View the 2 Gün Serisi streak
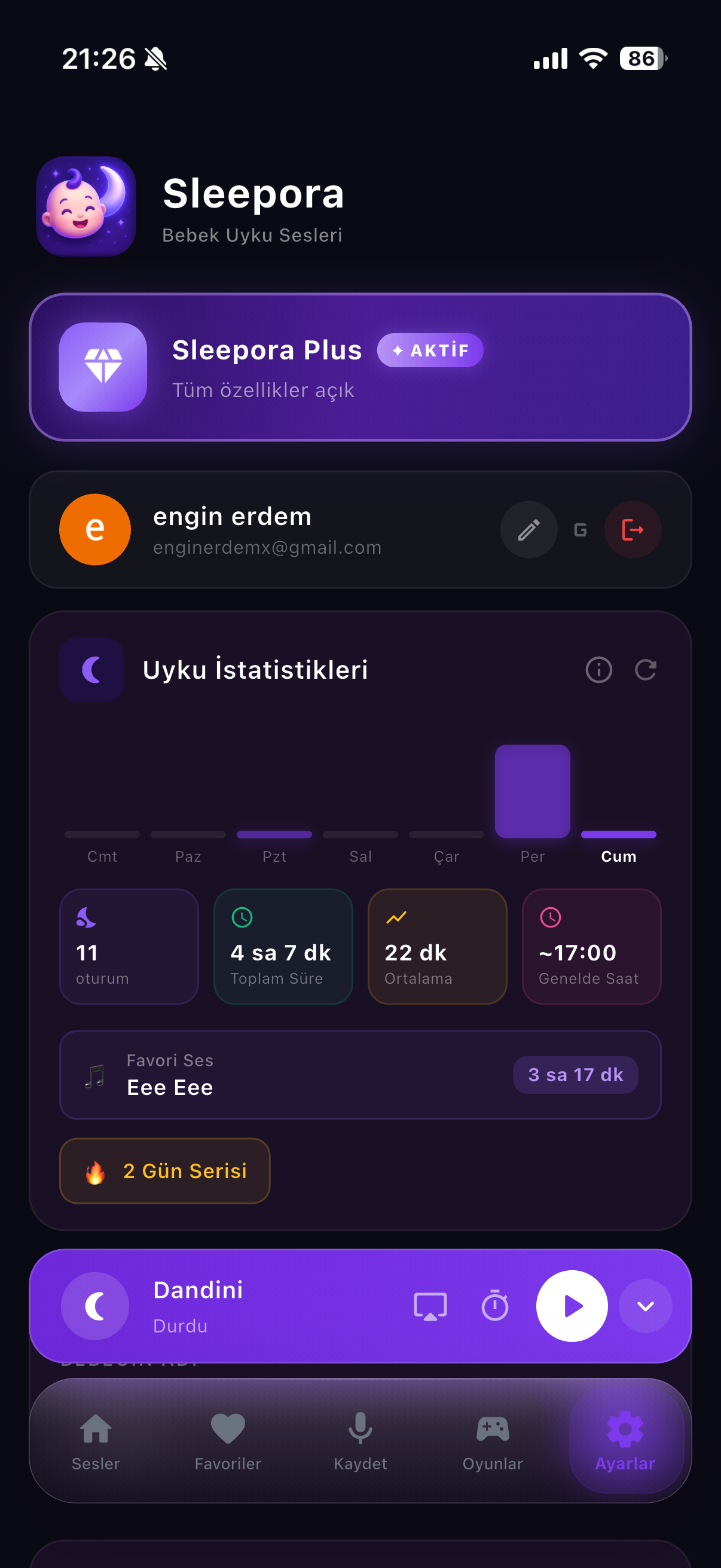721x1568 pixels. point(164,1170)
